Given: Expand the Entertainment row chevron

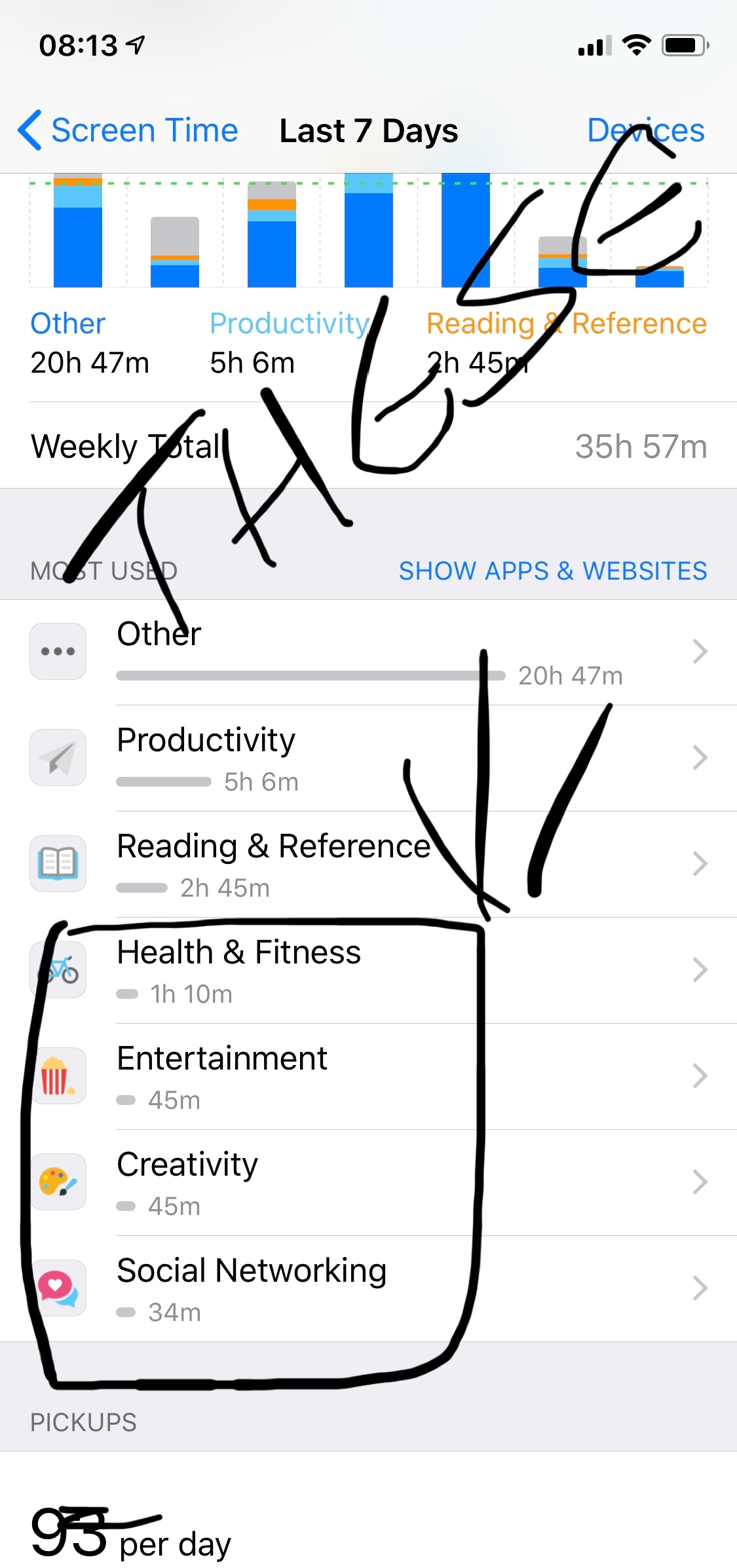Looking at the screenshot, I should click(700, 1076).
